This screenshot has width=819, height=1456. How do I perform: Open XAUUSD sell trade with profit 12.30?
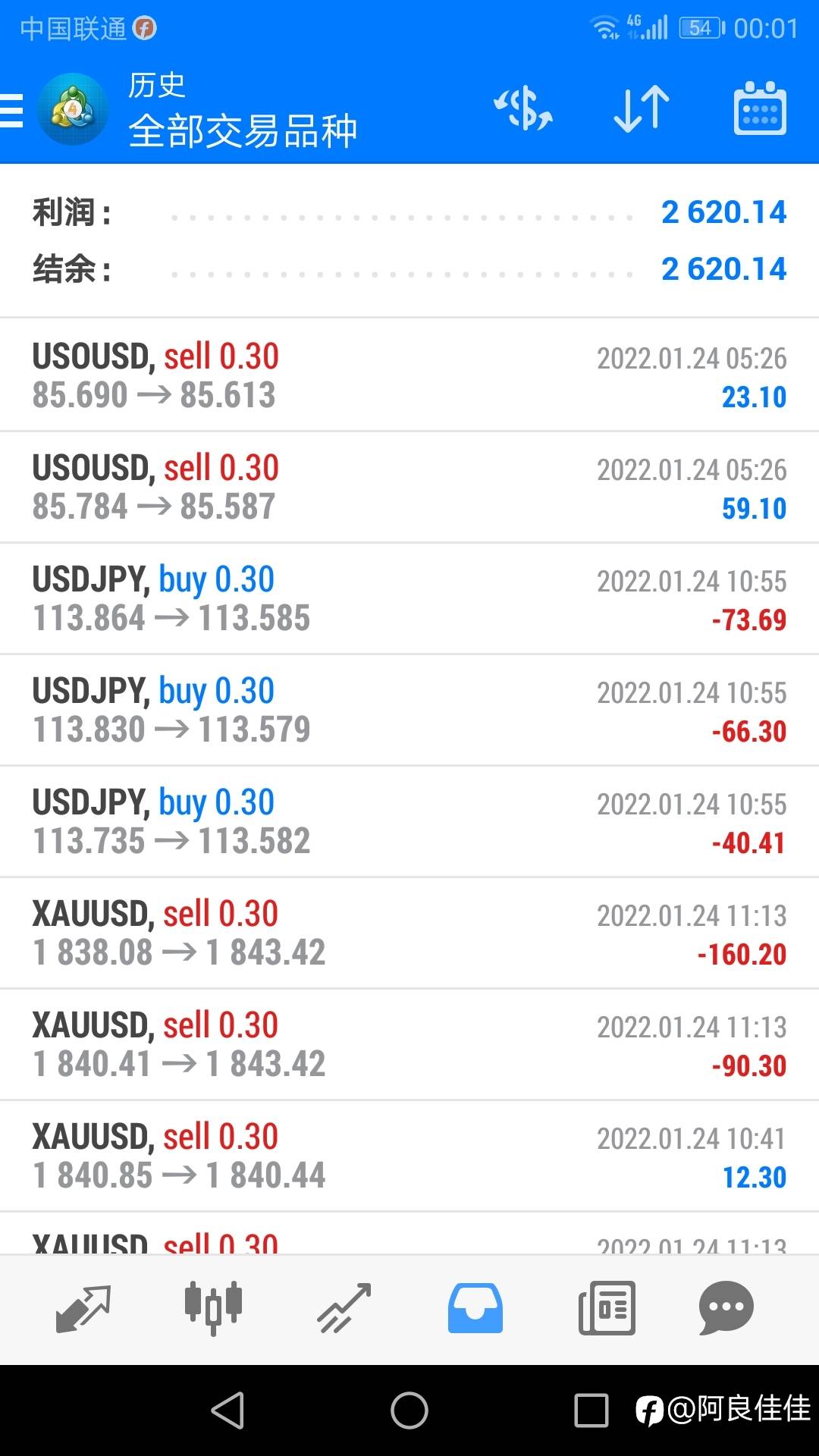[x=409, y=1156]
